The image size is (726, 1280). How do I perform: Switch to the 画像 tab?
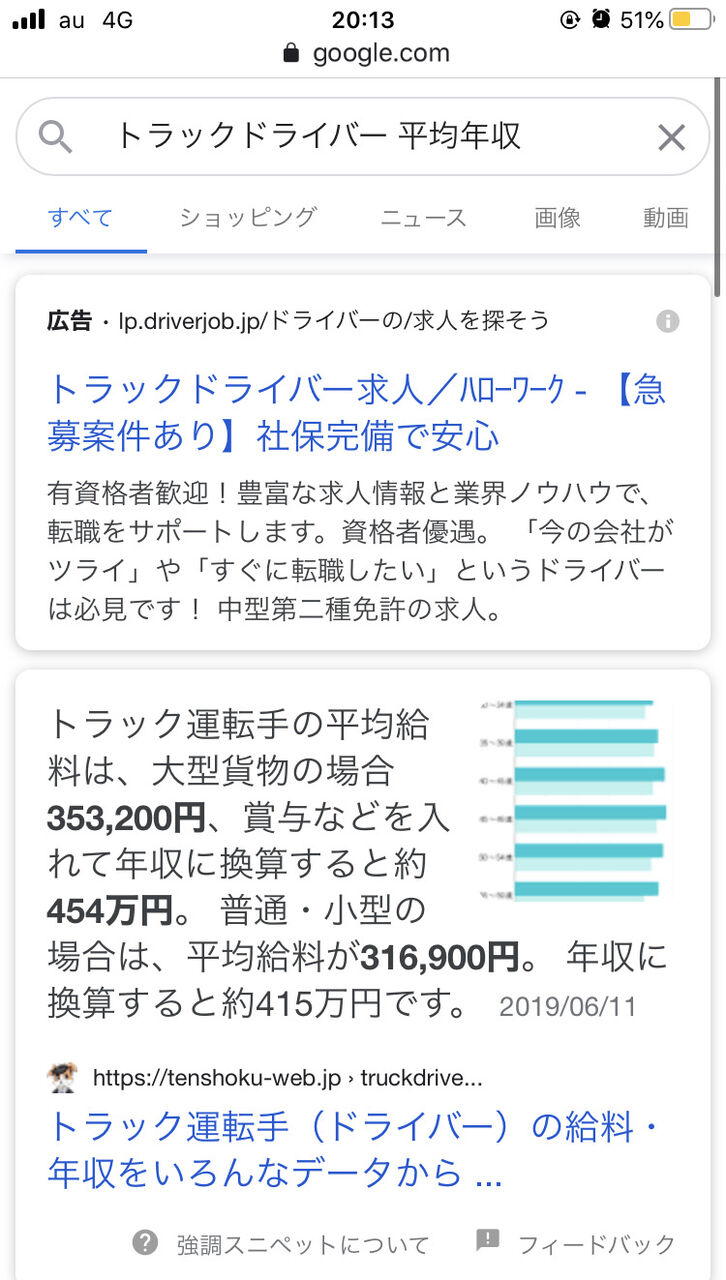click(557, 218)
